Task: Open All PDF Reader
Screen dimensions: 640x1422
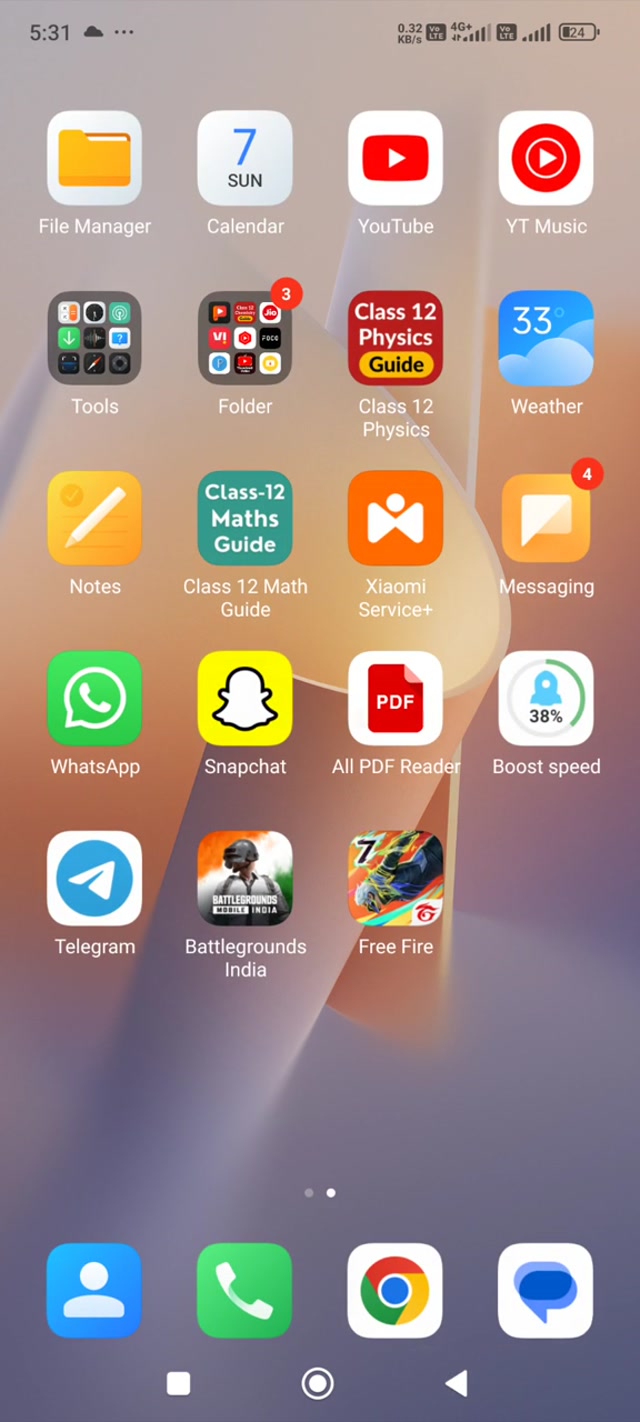Action: [x=395, y=698]
